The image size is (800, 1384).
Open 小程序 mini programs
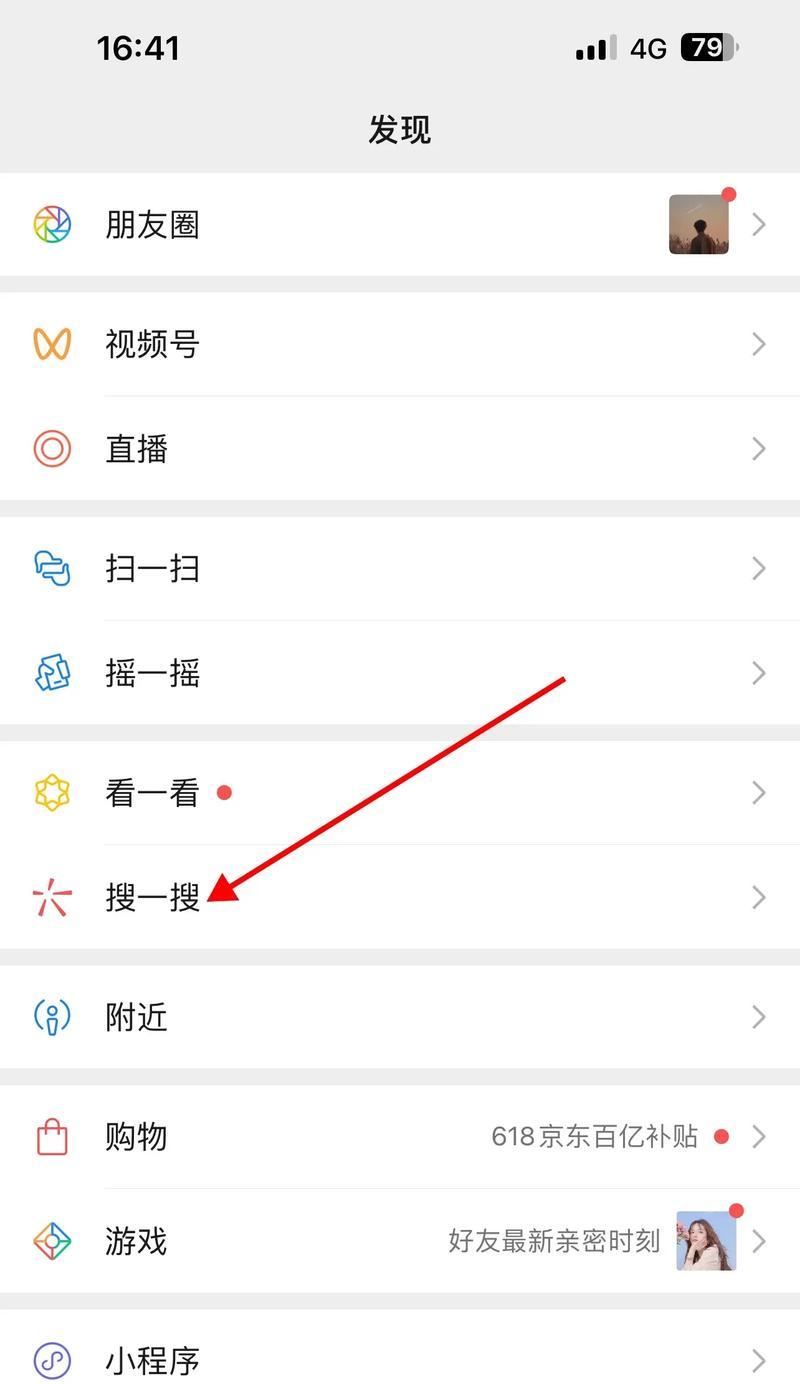click(x=400, y=1347)
